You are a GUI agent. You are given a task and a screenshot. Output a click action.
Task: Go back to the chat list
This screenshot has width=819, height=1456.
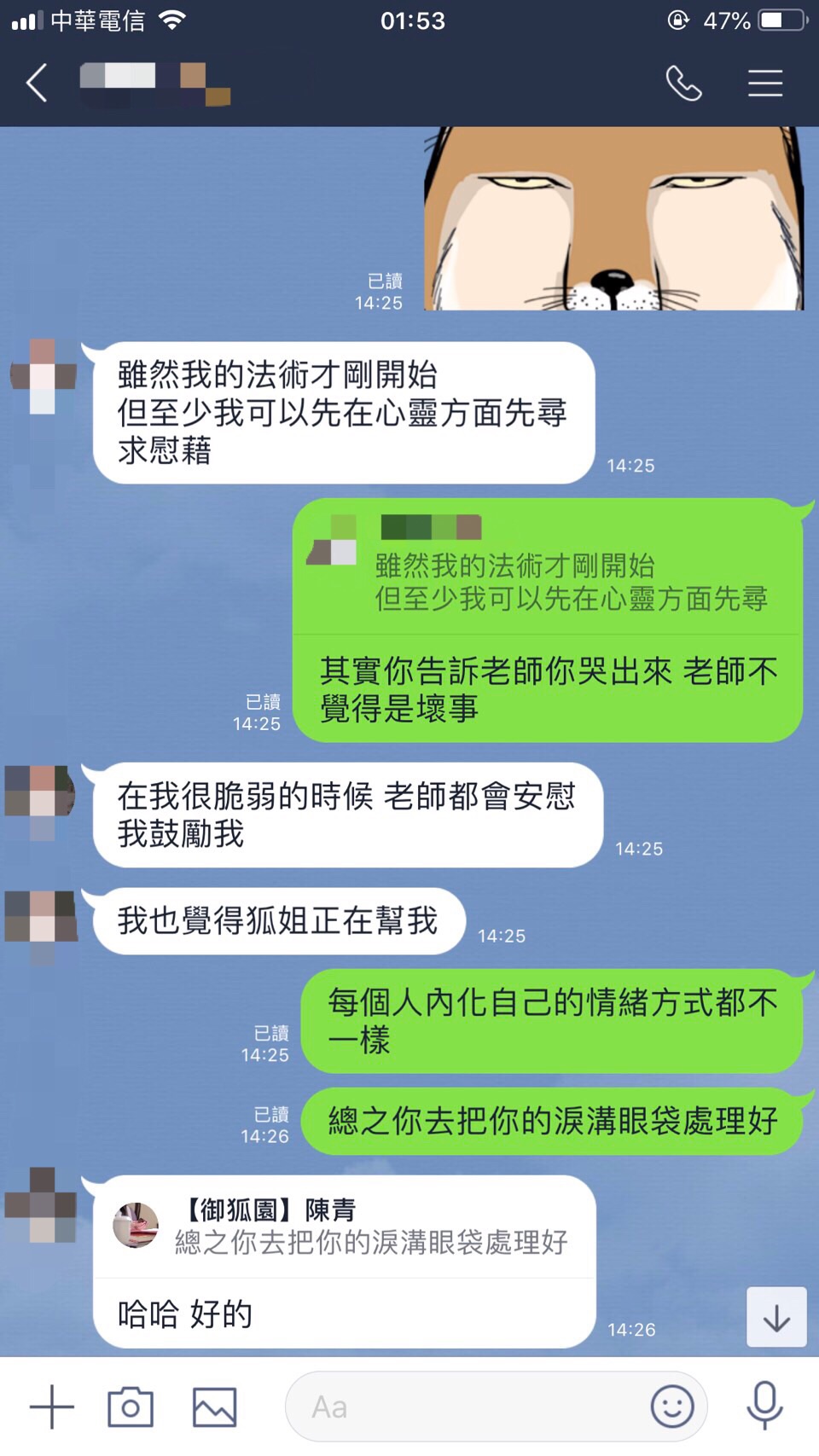pyautogui.click(x=37, y=84)
